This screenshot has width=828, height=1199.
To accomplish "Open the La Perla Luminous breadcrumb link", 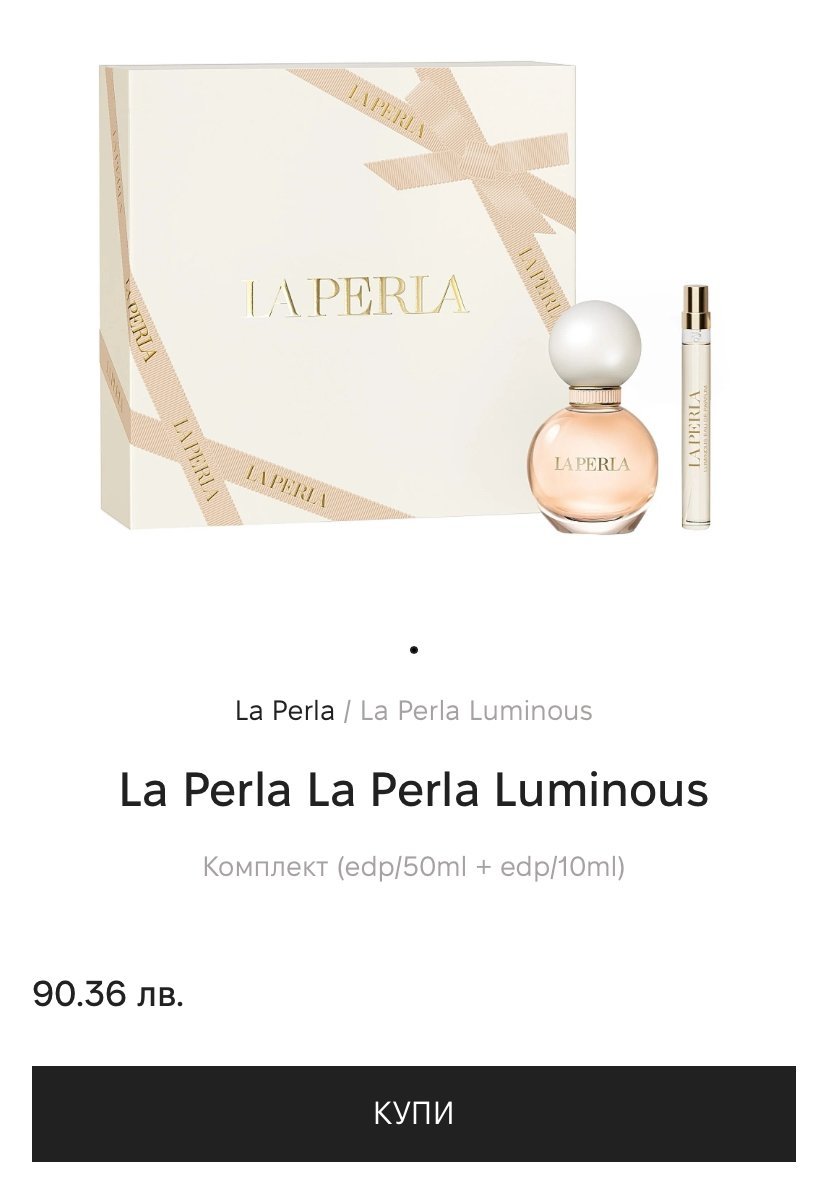I will tap(476, 711).
